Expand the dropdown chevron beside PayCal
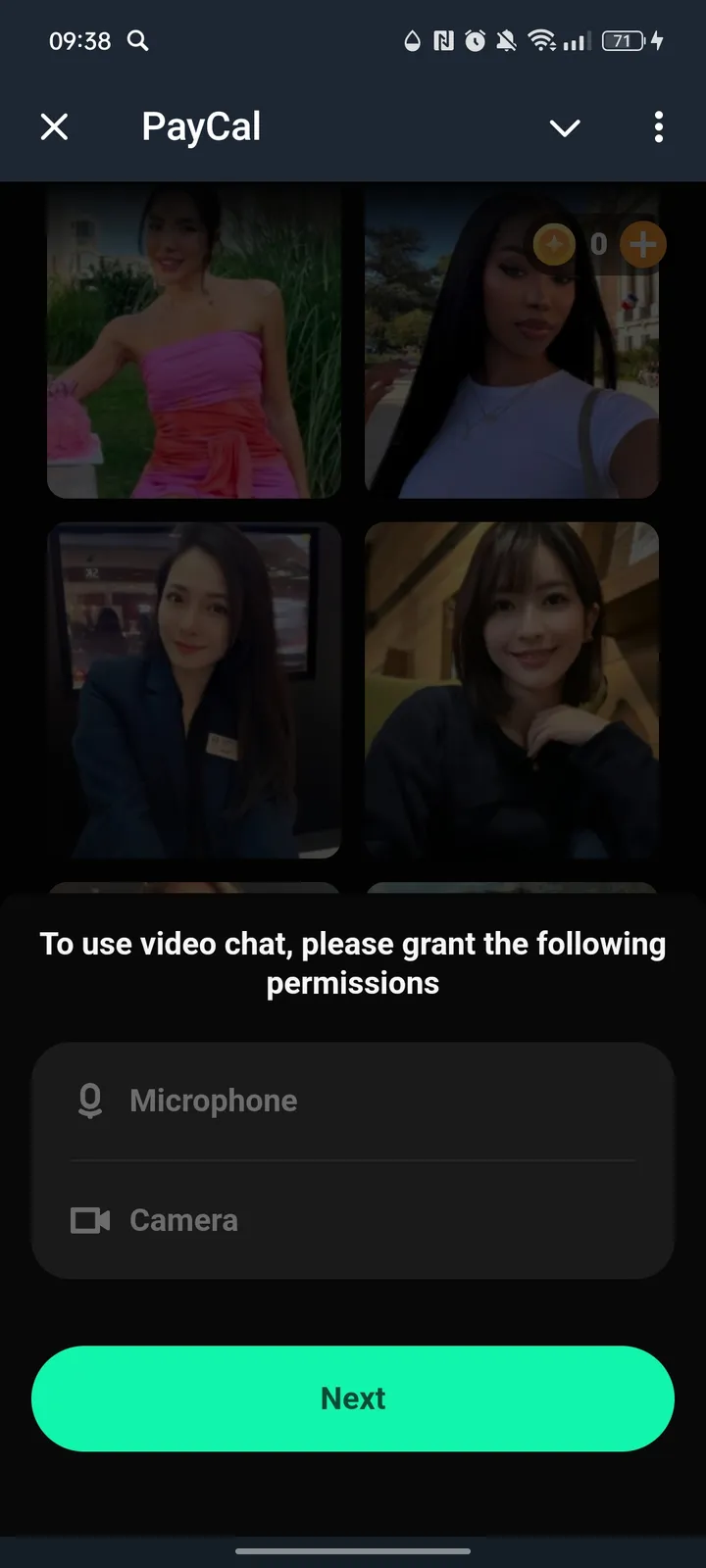706x1568 pixels. point(565,127)
